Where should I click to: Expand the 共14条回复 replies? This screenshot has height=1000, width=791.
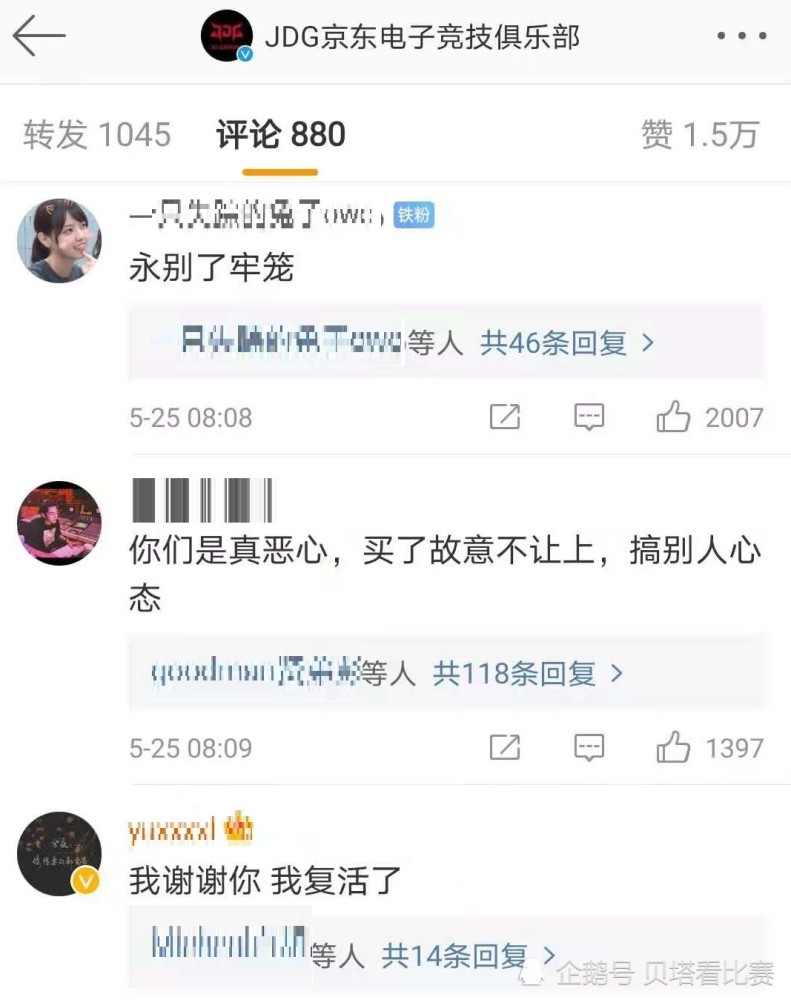pyautogui.click(x=468, y=956)
